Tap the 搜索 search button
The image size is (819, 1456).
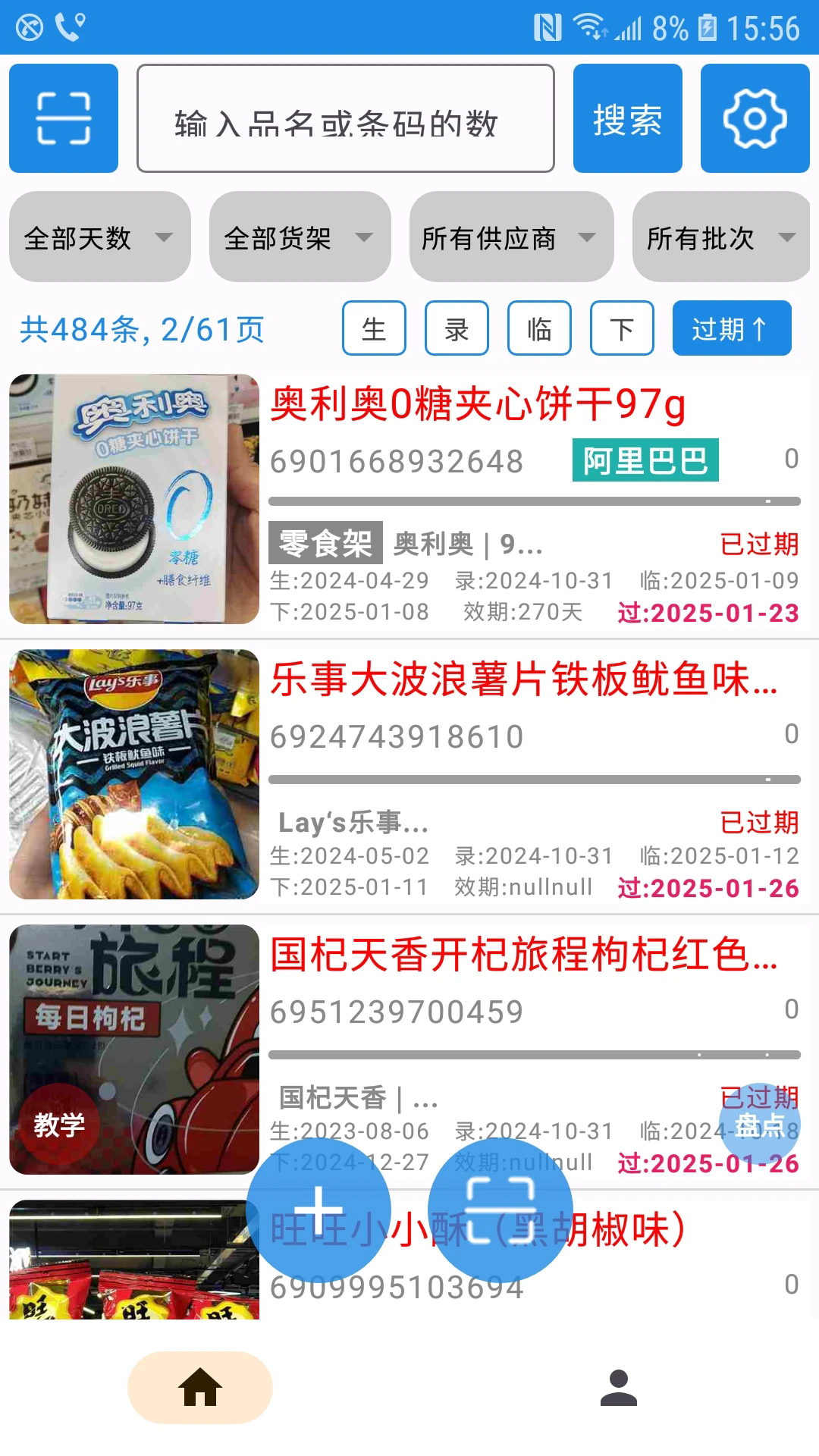(x=627, y=118)
